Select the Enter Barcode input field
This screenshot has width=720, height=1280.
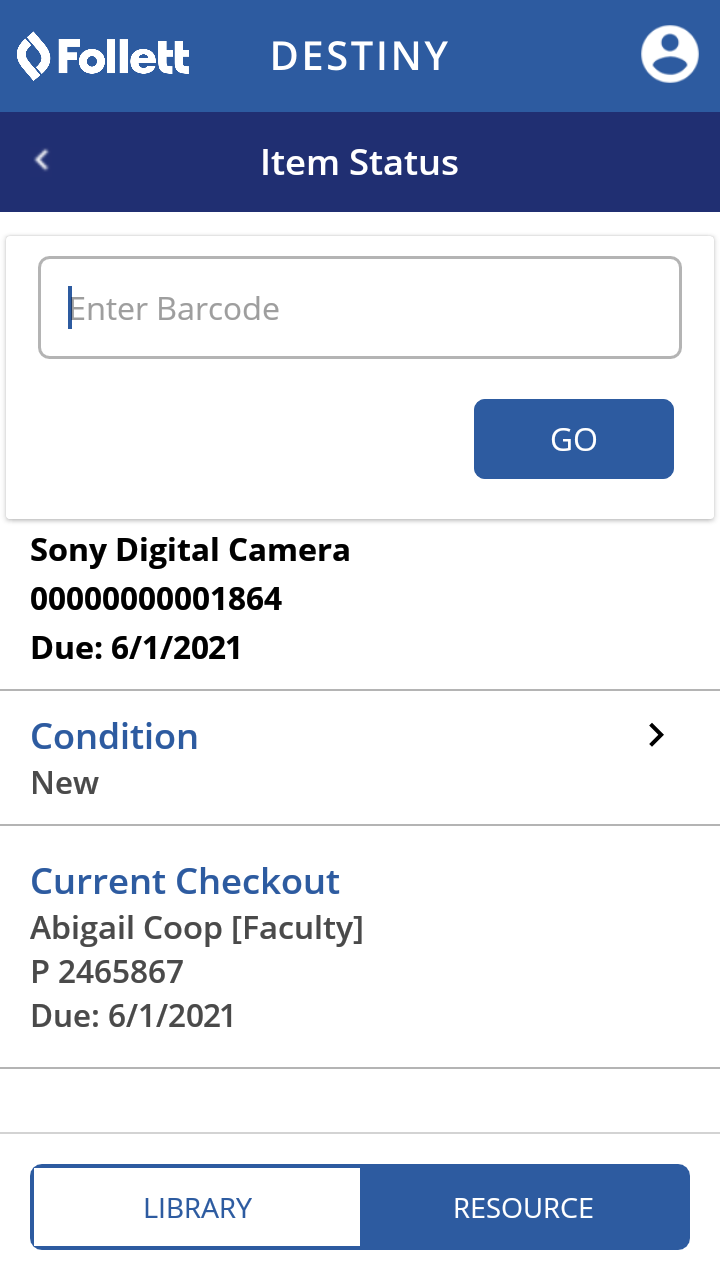pos(360,307)
